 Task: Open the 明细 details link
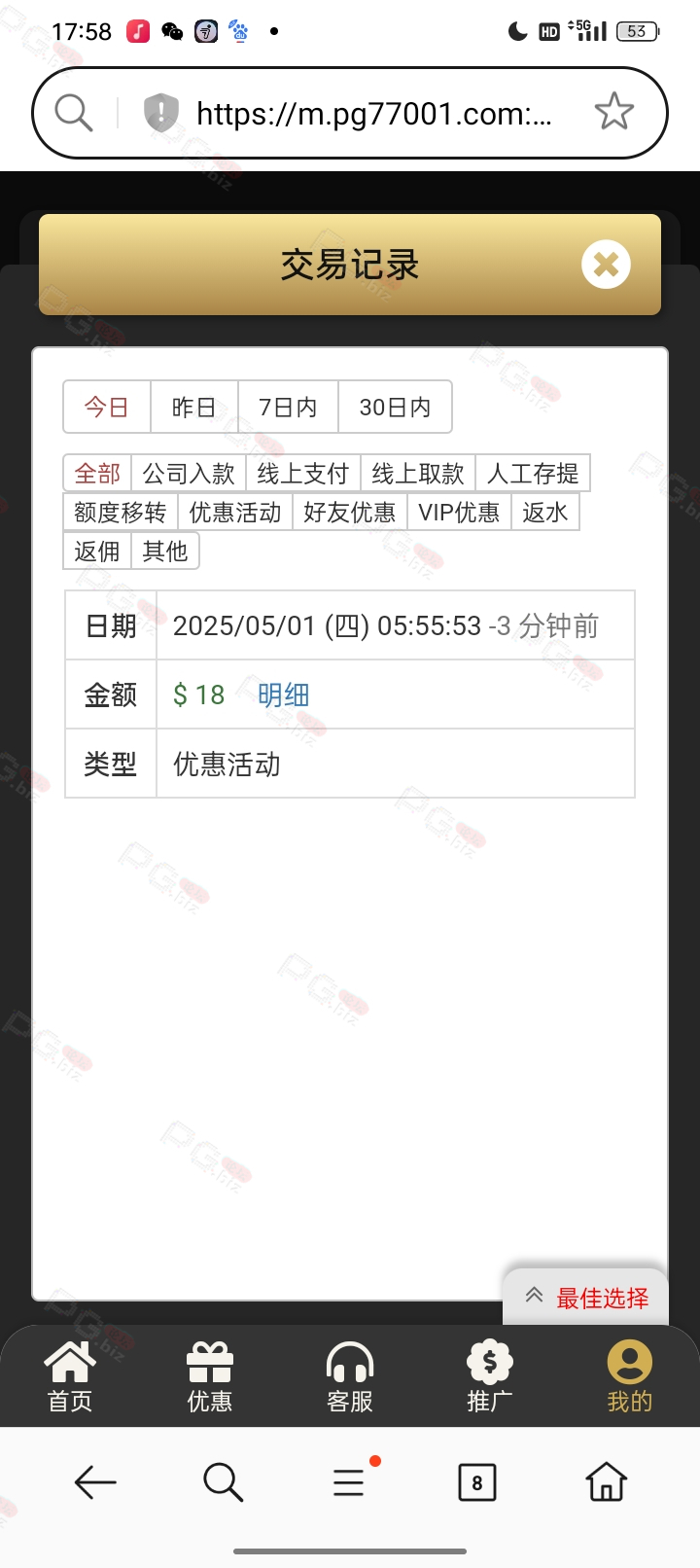[284, 695]
